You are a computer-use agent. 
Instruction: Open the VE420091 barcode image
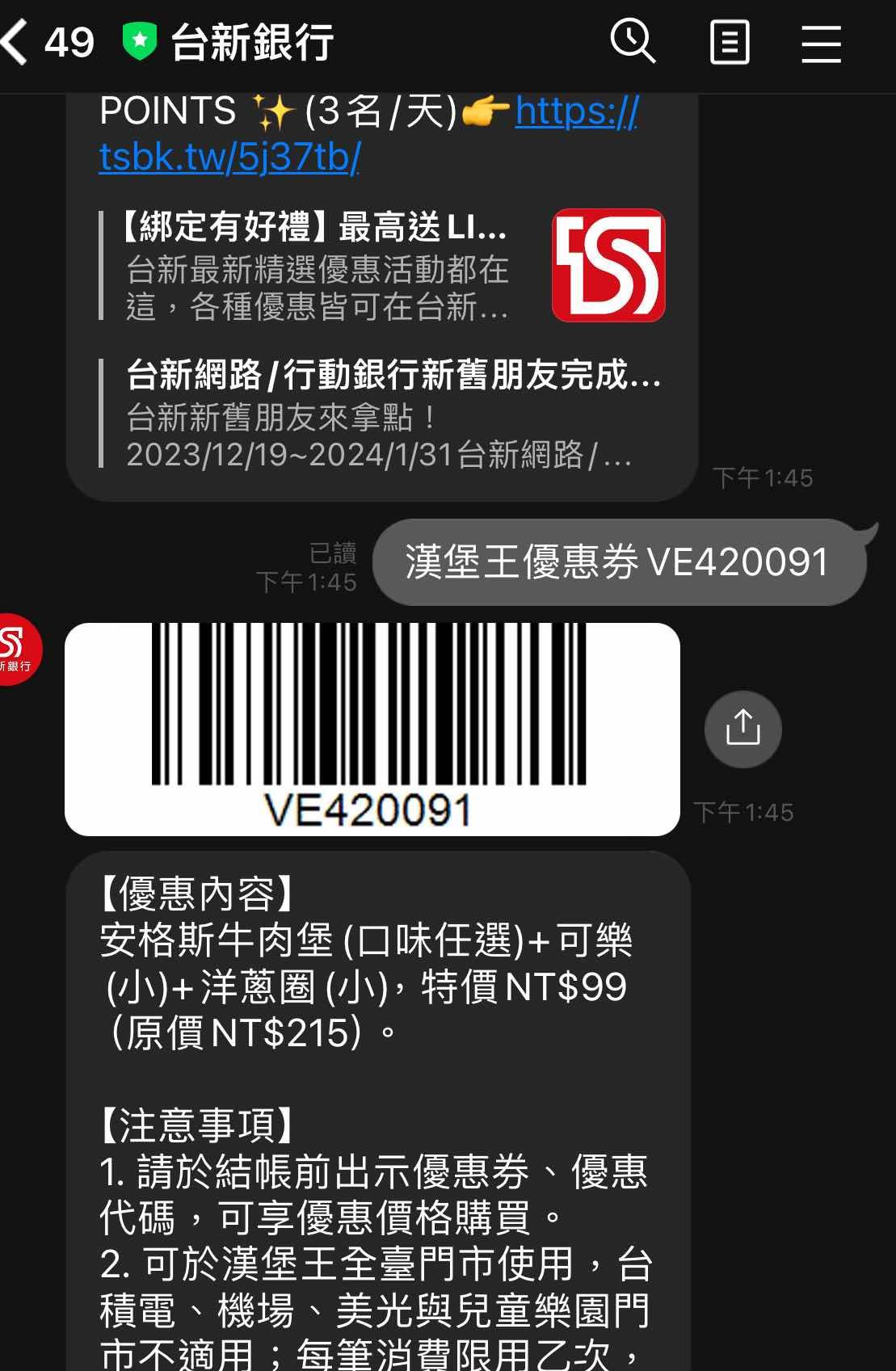(x=372, y=729)
